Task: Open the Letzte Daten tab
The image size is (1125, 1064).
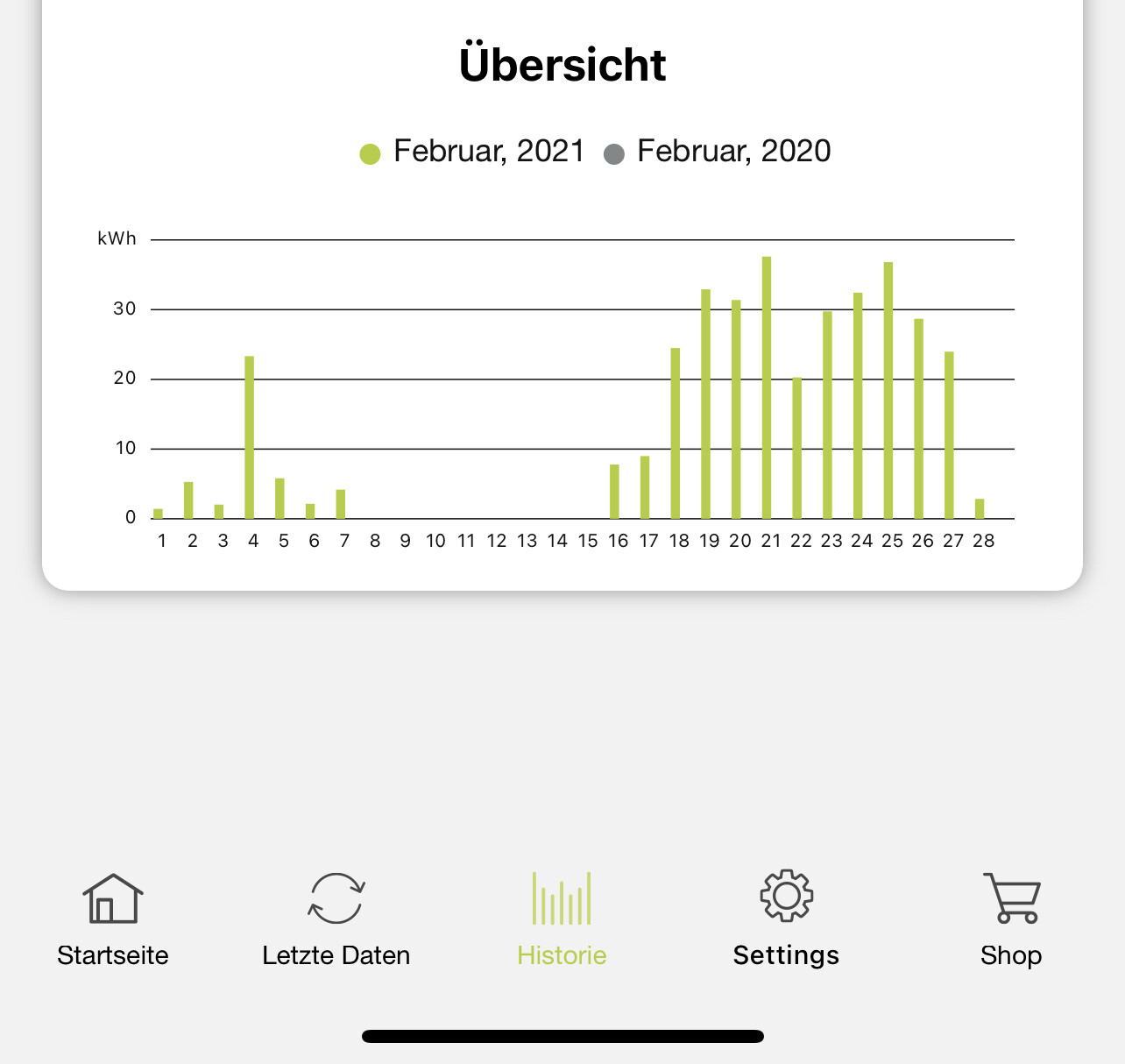Action: pos(336,919)
